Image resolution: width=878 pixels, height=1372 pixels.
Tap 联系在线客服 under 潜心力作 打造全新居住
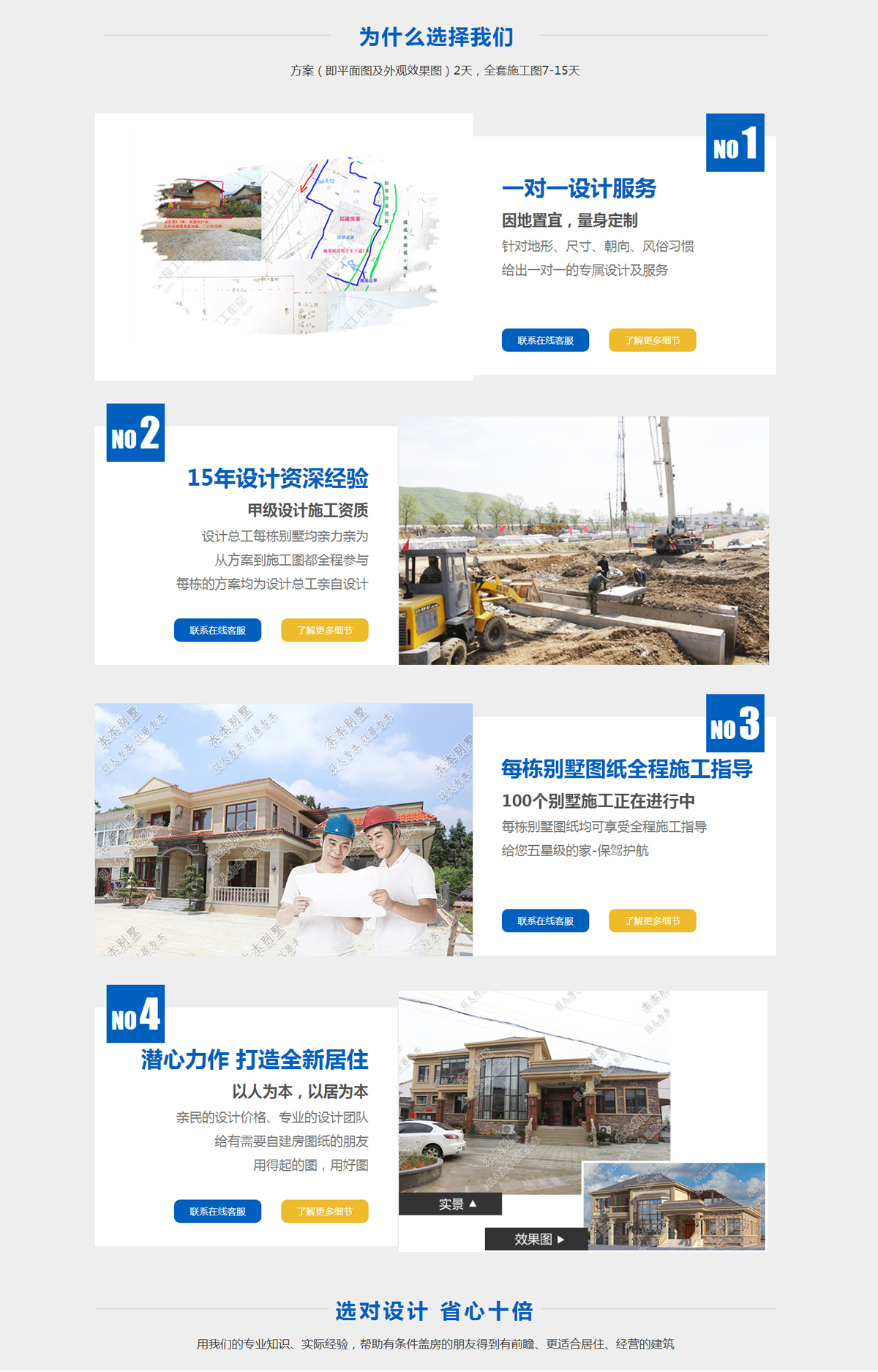pos(217,1211)
